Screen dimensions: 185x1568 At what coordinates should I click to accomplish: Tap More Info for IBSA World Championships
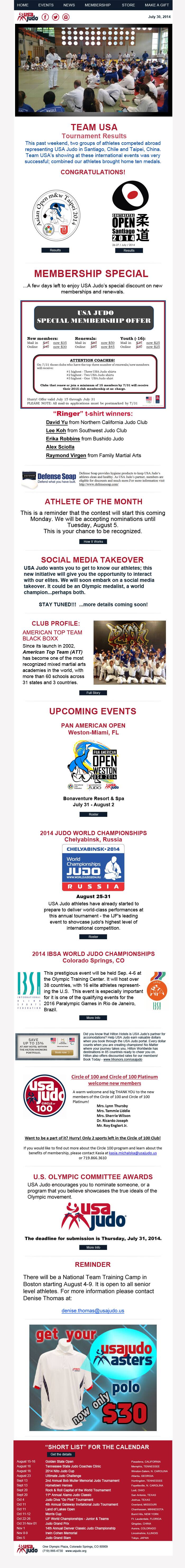point(93,1017)
